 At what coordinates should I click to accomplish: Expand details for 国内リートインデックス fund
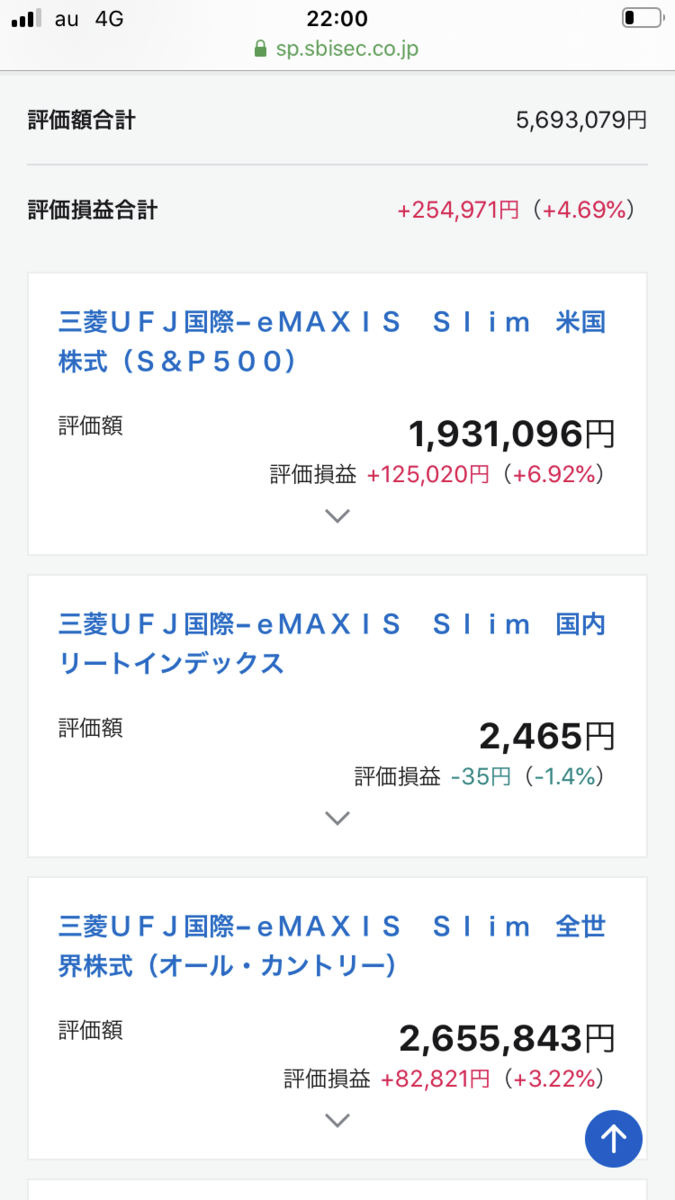[338, 818]
